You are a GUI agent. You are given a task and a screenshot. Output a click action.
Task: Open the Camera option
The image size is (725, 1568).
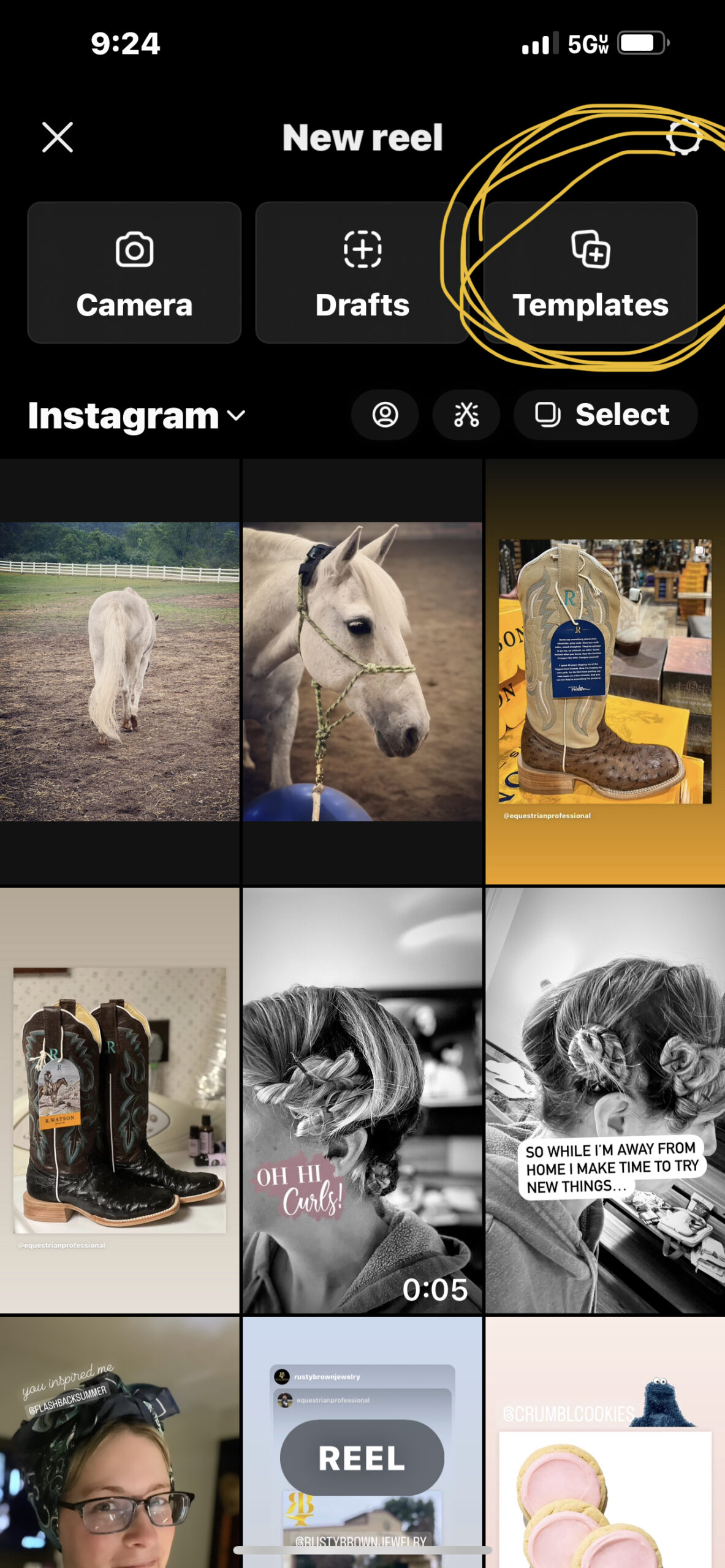[134, 273]
